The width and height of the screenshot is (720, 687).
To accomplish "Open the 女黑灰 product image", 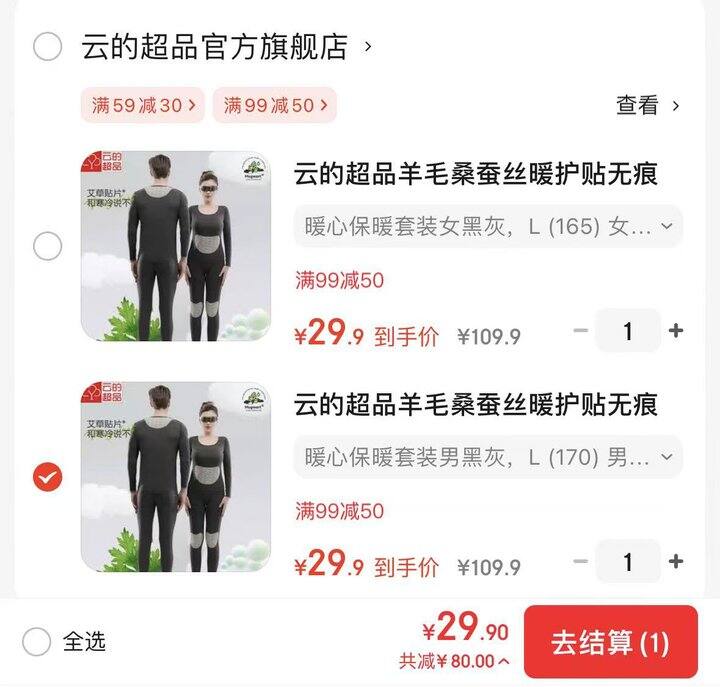I will point(176,246).
